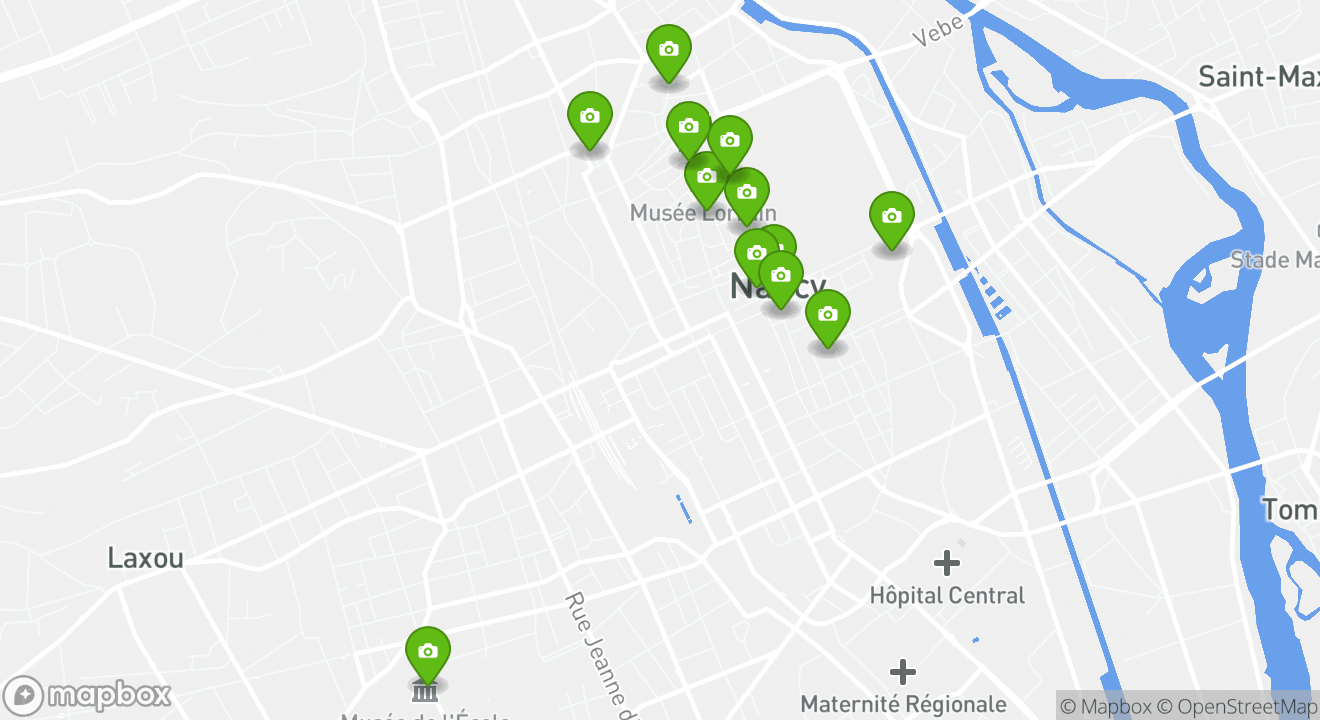This screenshot has width=1320, height=720.
Task: Select the photo marker nearest the canal
Action: pyautogui.click(x=891, y=217)
